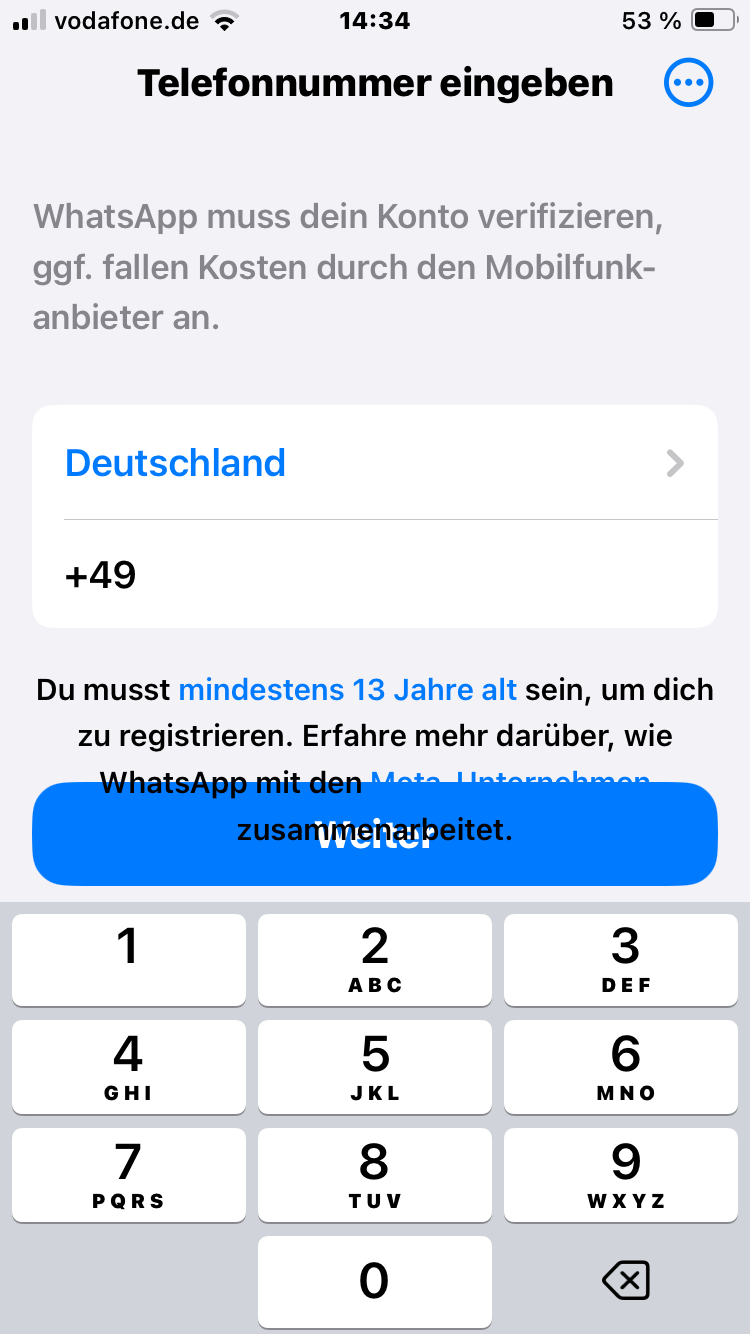Open the more options menu
The width and height of the screenshot is (750, 1334).
pos(688,84)
